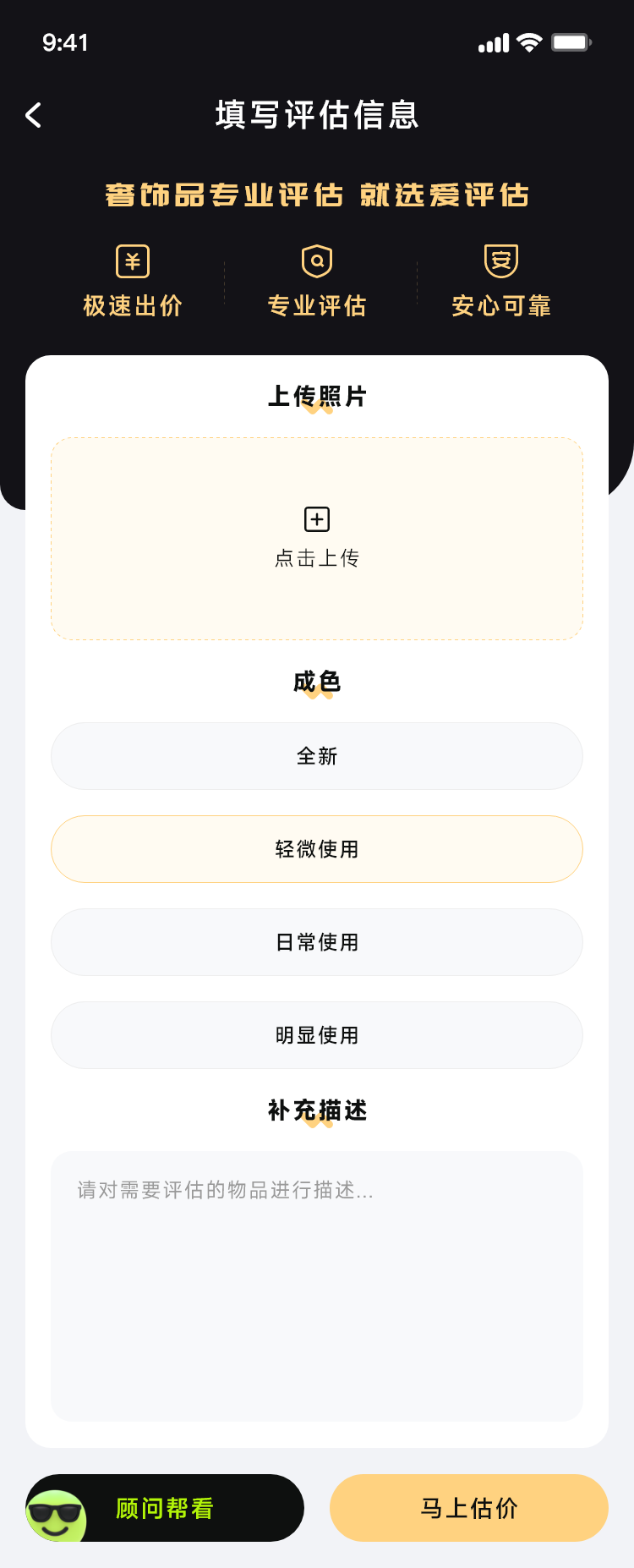Tap 点击上传 to upload photos
Image resolution: width=634 pixels, height=1568 pixels.
tap(317, 538)
